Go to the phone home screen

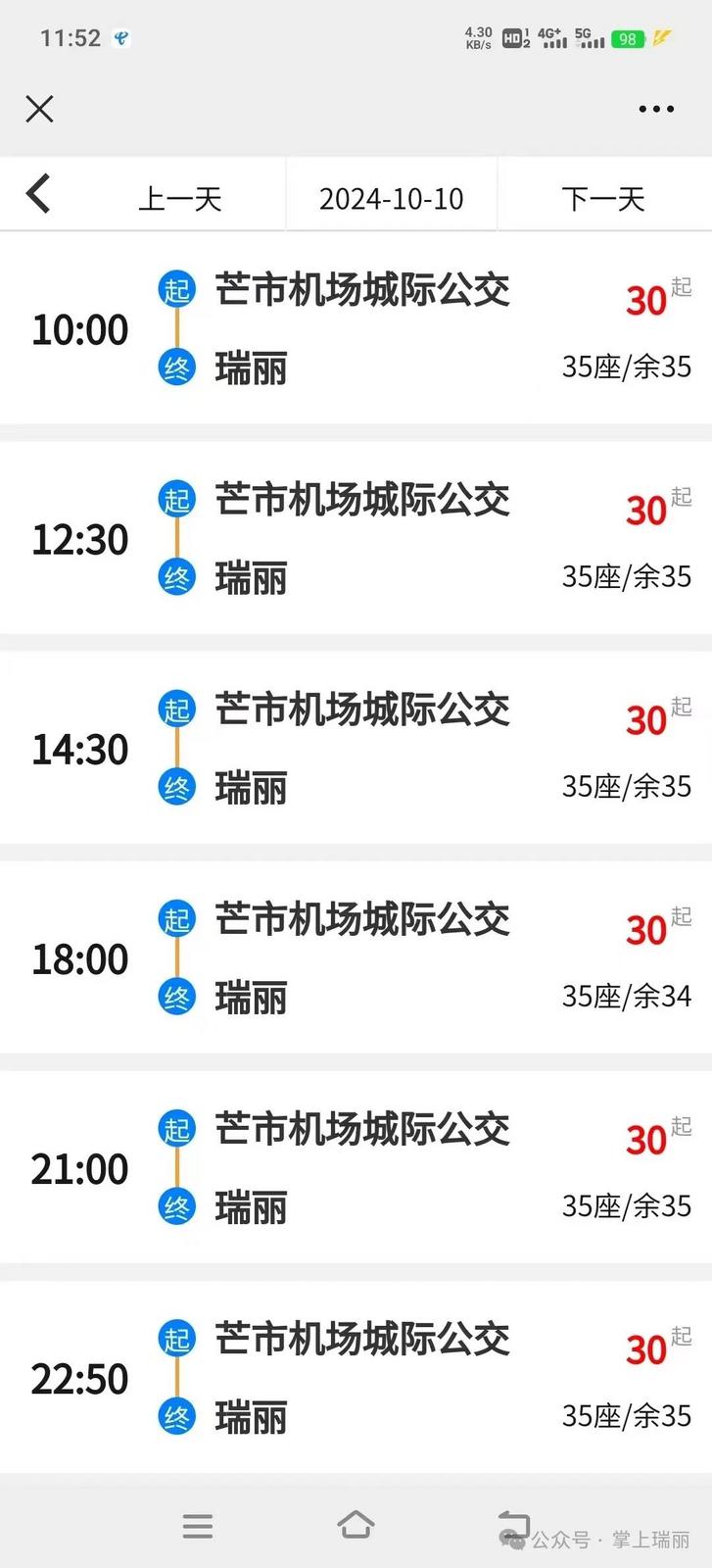point(356,1525)
